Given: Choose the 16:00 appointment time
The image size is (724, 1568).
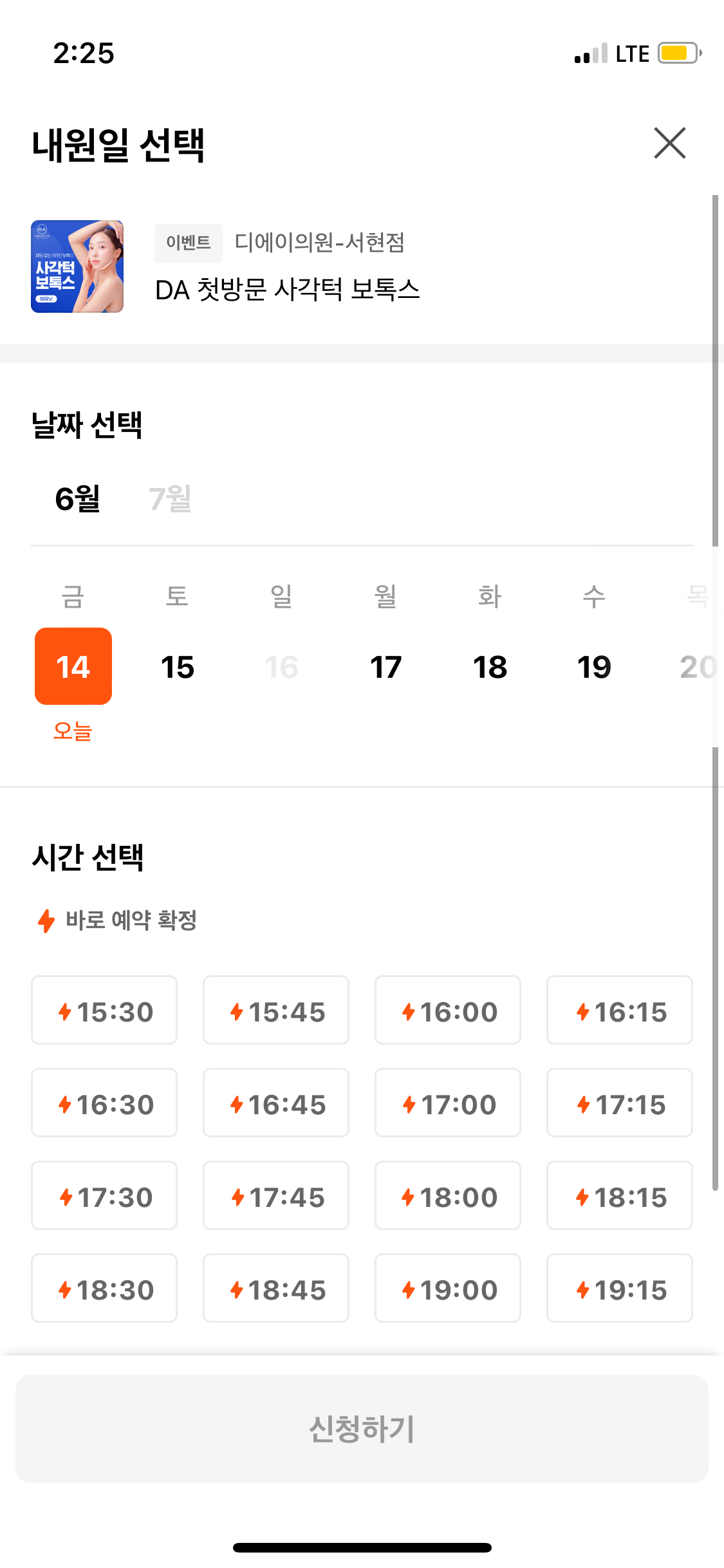Looking at the screenshot, I should [x=448, y=1010].
